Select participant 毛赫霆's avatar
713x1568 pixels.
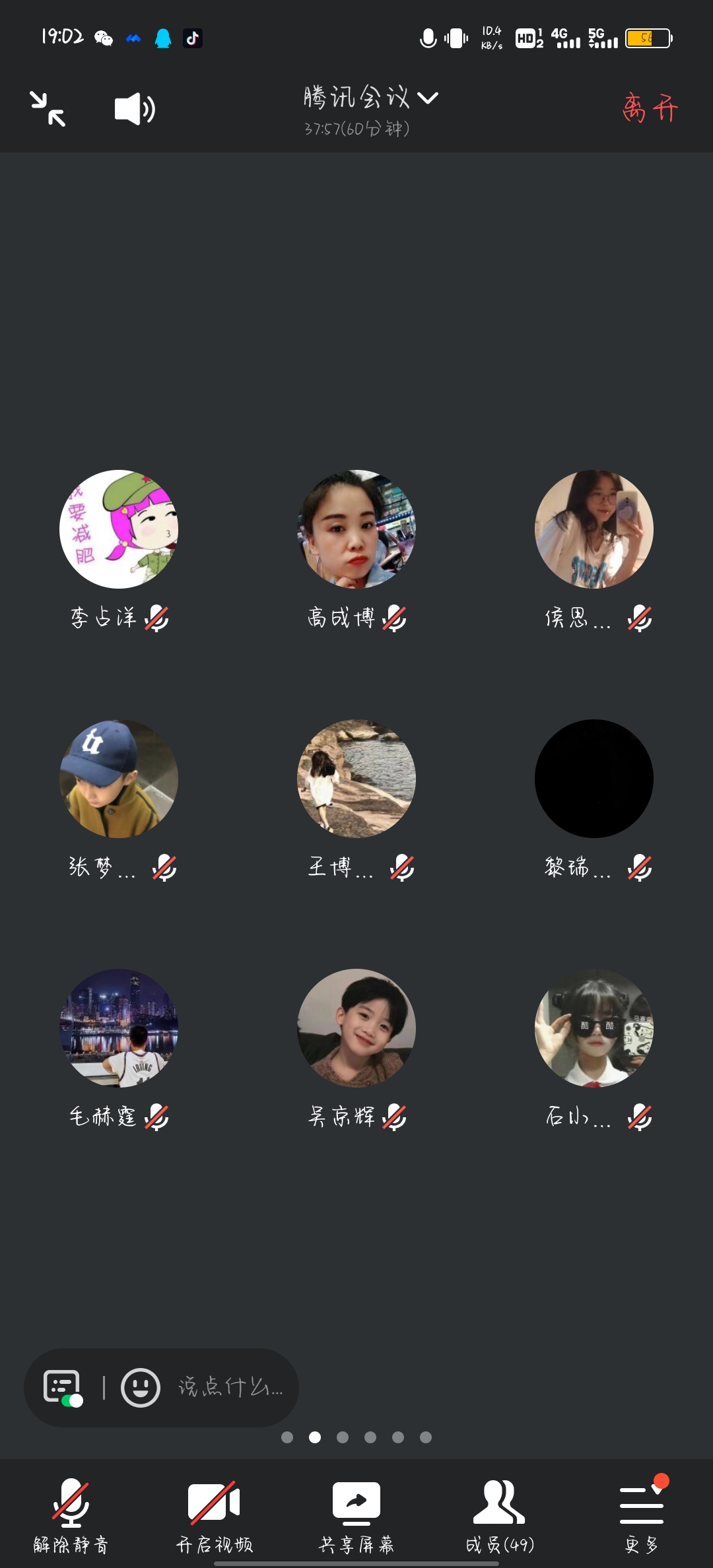click(x=119, y=1028)
